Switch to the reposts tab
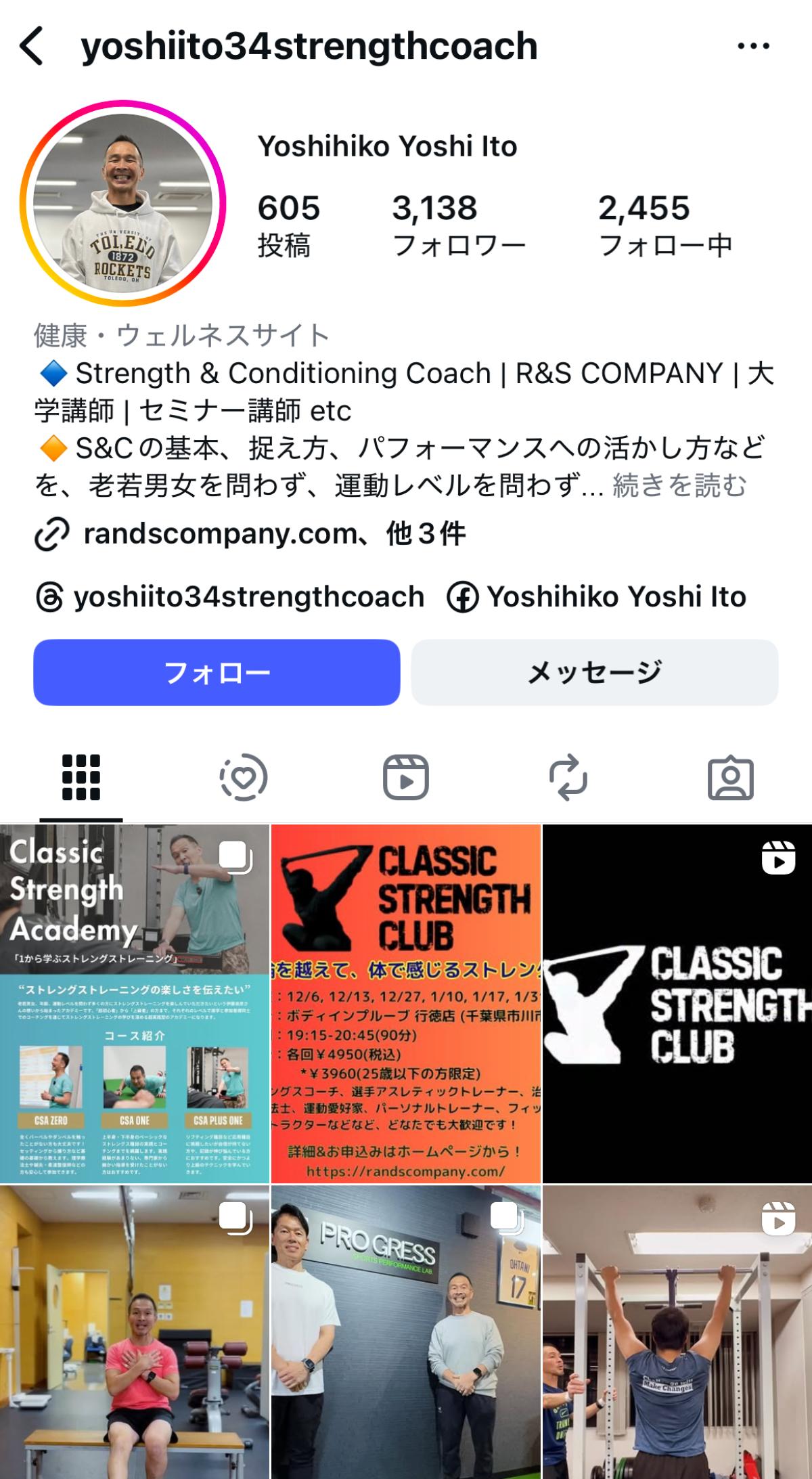Image resolution: width=812 pixels, height=1479 pixels. pyautogui.click(x=568, y=778)
